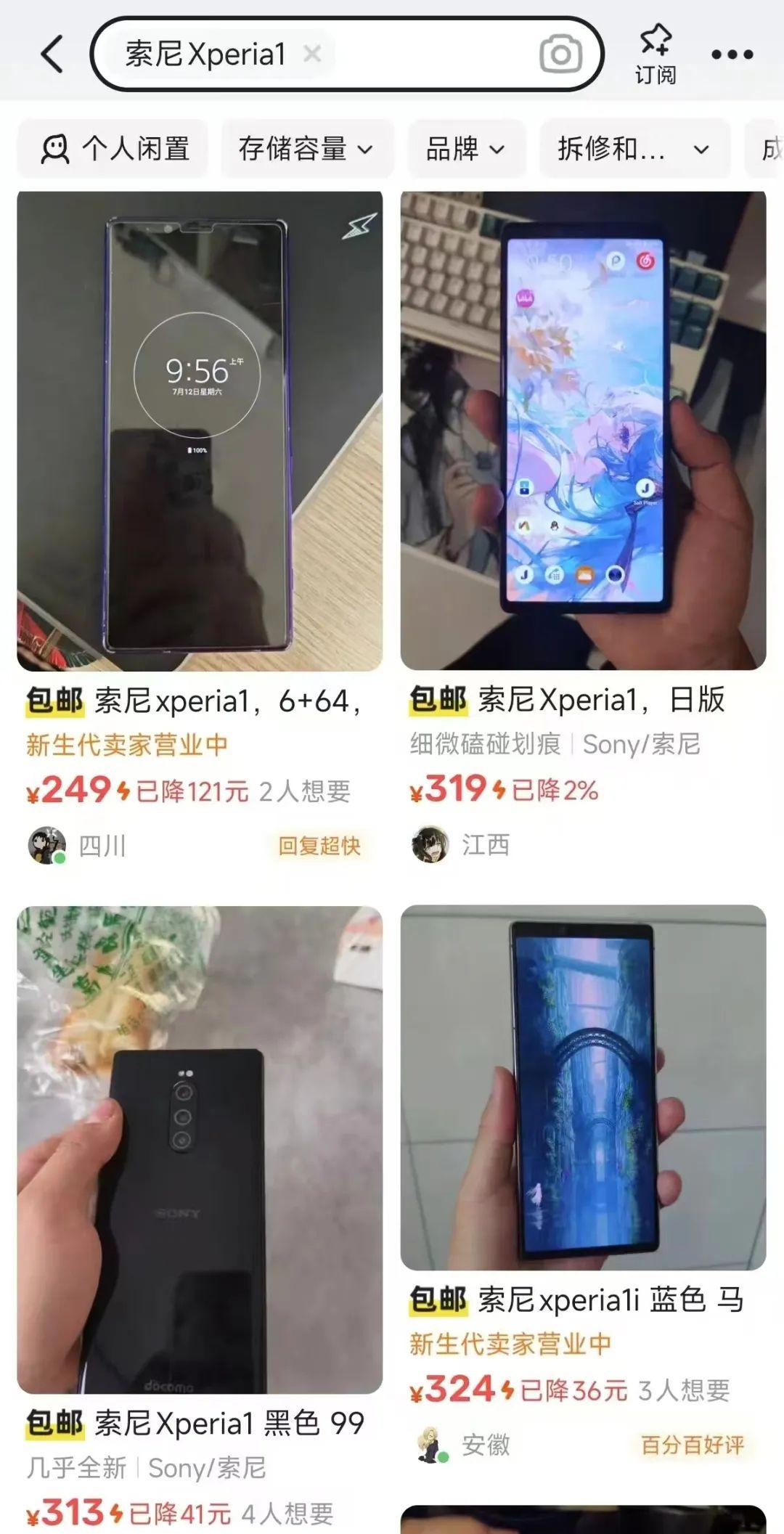Expand the 存储容量 filter dropdown
784x1534 pixels.
pos(305,149)
